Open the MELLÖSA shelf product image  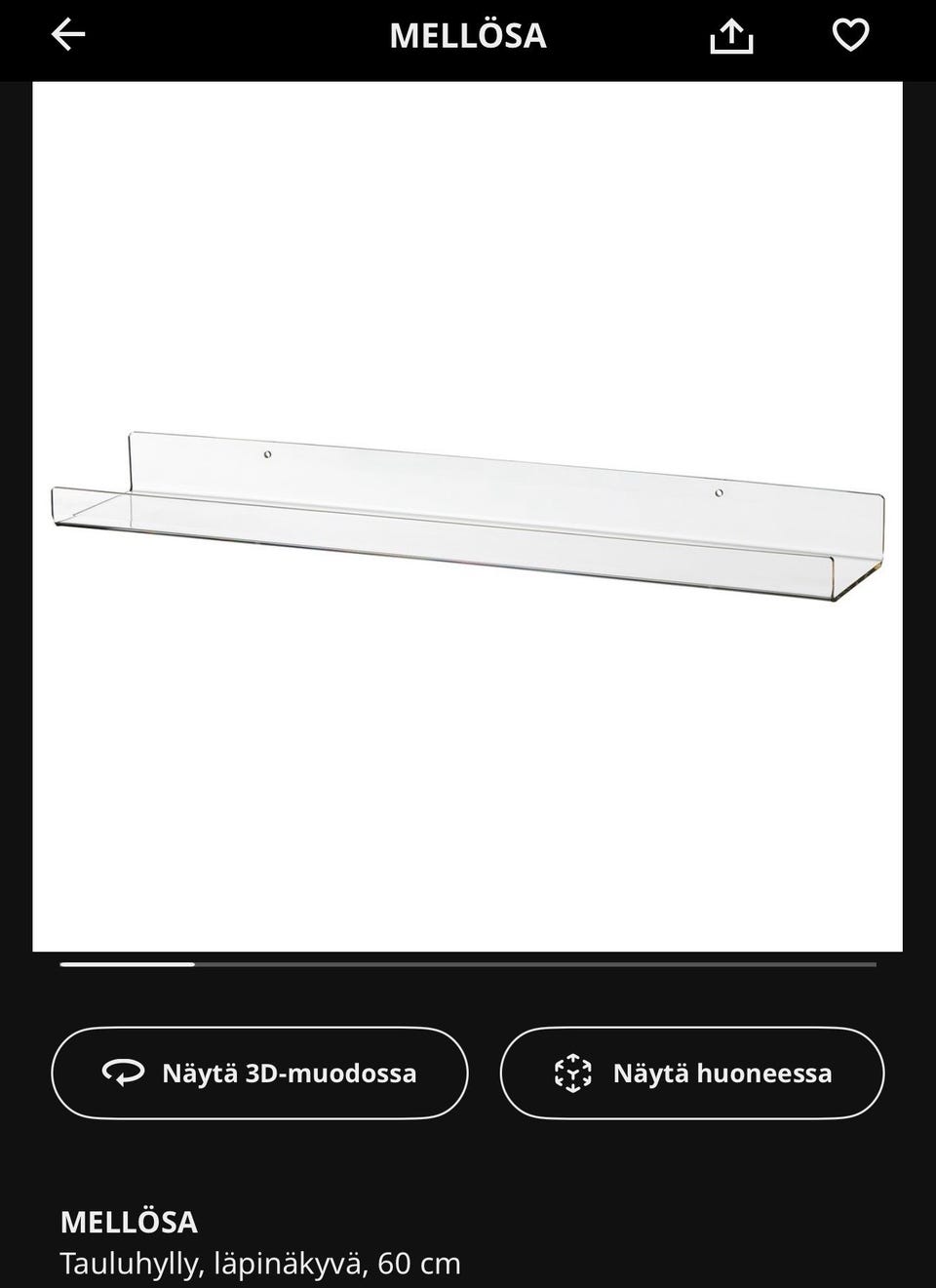click(x=468, y=516)
